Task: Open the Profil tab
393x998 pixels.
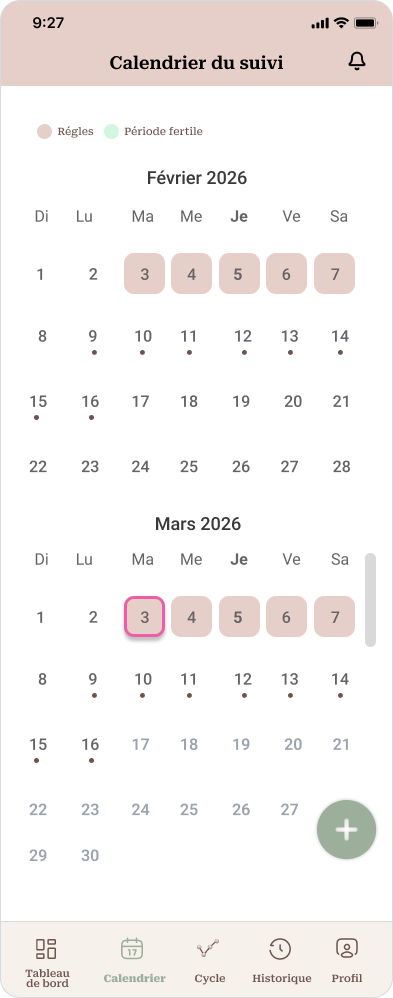Action: click(x=347, y=962)
